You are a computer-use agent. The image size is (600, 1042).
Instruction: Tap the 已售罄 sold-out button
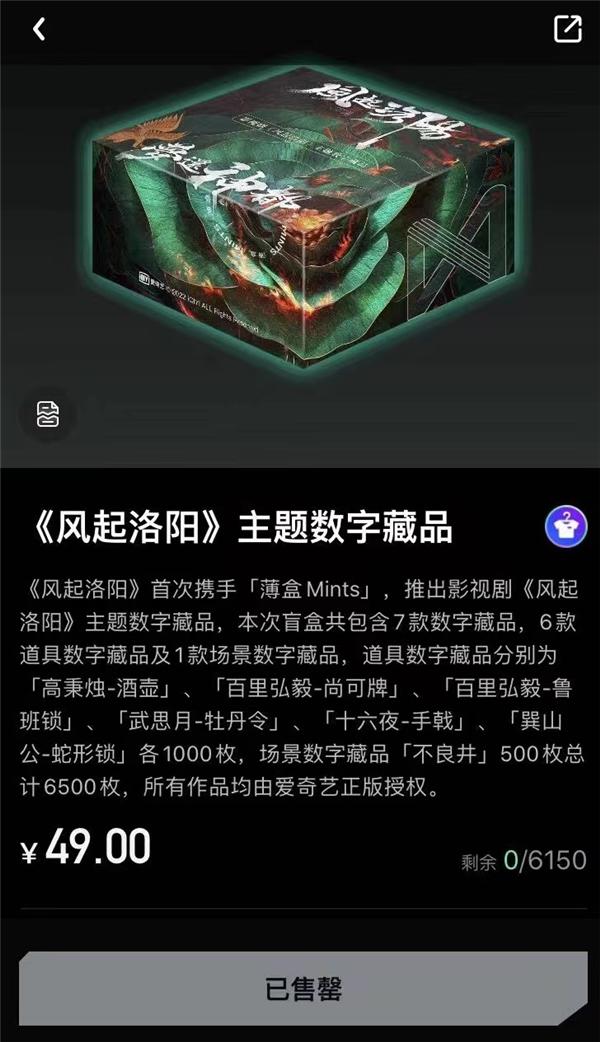(304, 989)
